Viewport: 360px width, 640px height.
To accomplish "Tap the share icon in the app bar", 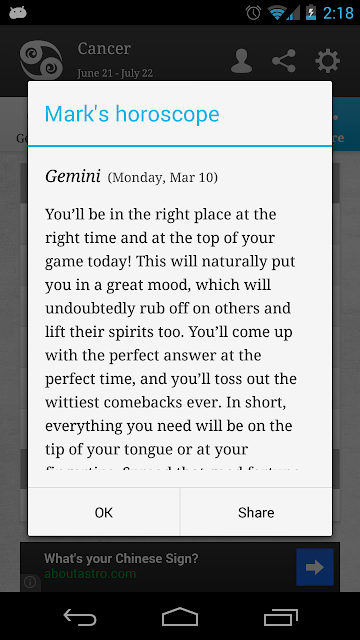I will tap(284, 61).
